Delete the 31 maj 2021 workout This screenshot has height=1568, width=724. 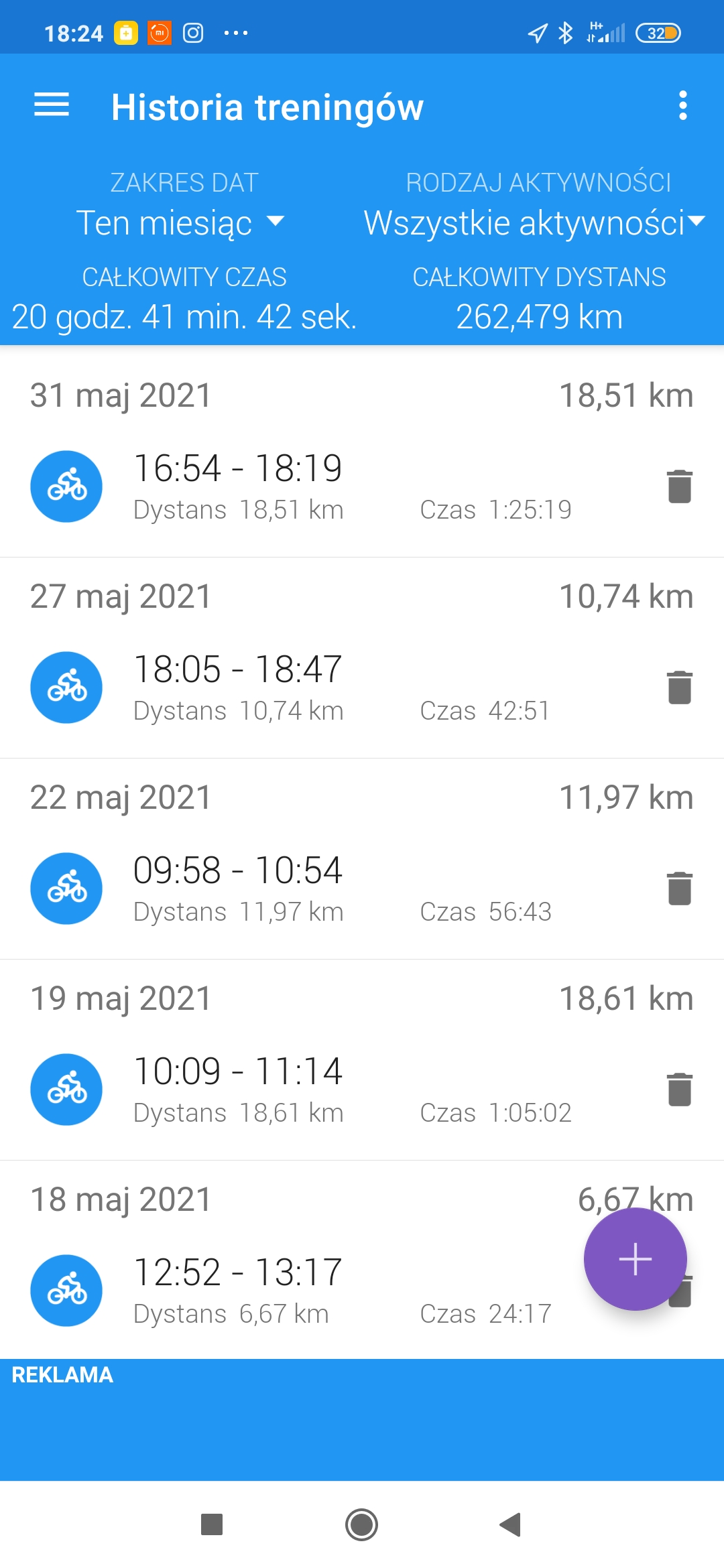pos(679,486)
